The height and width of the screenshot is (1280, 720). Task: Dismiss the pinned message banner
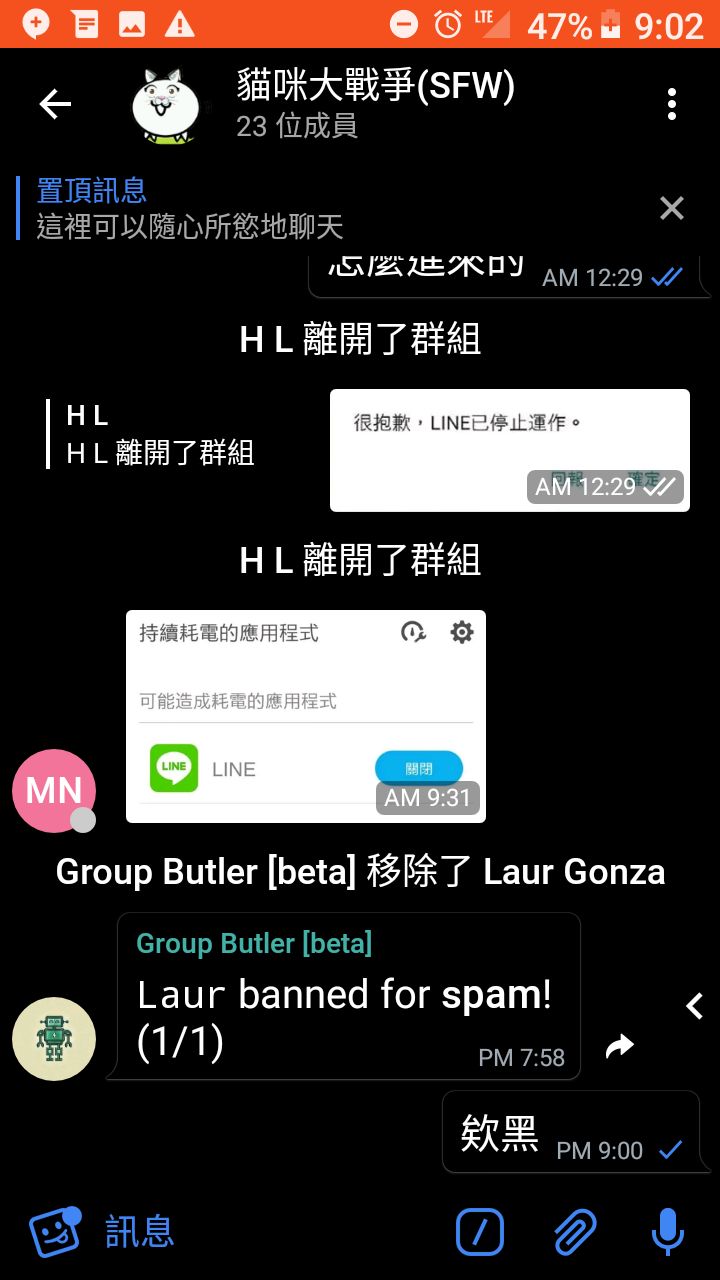click(x=671, y=208)
